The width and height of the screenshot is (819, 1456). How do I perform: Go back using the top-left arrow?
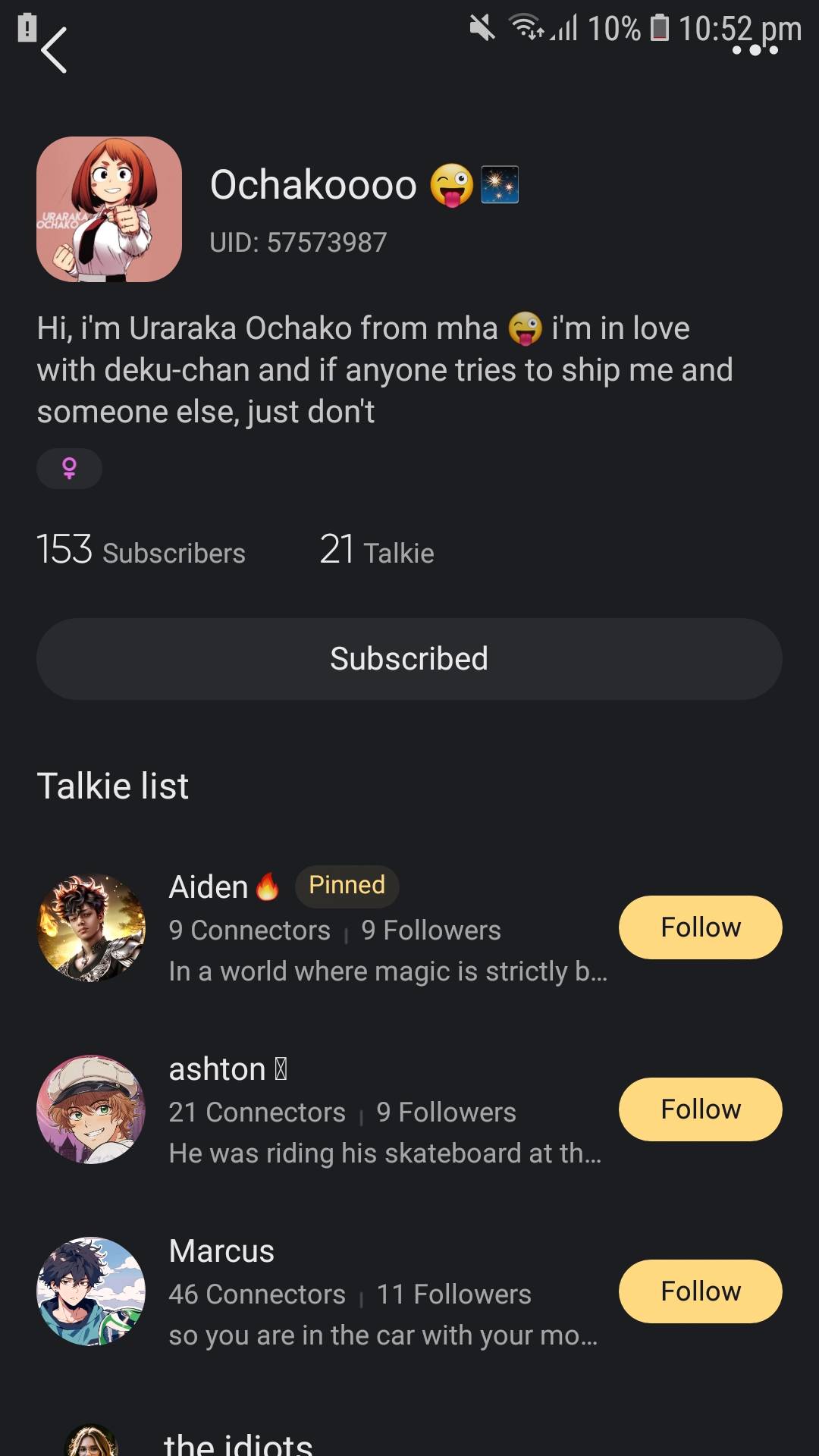54,50
